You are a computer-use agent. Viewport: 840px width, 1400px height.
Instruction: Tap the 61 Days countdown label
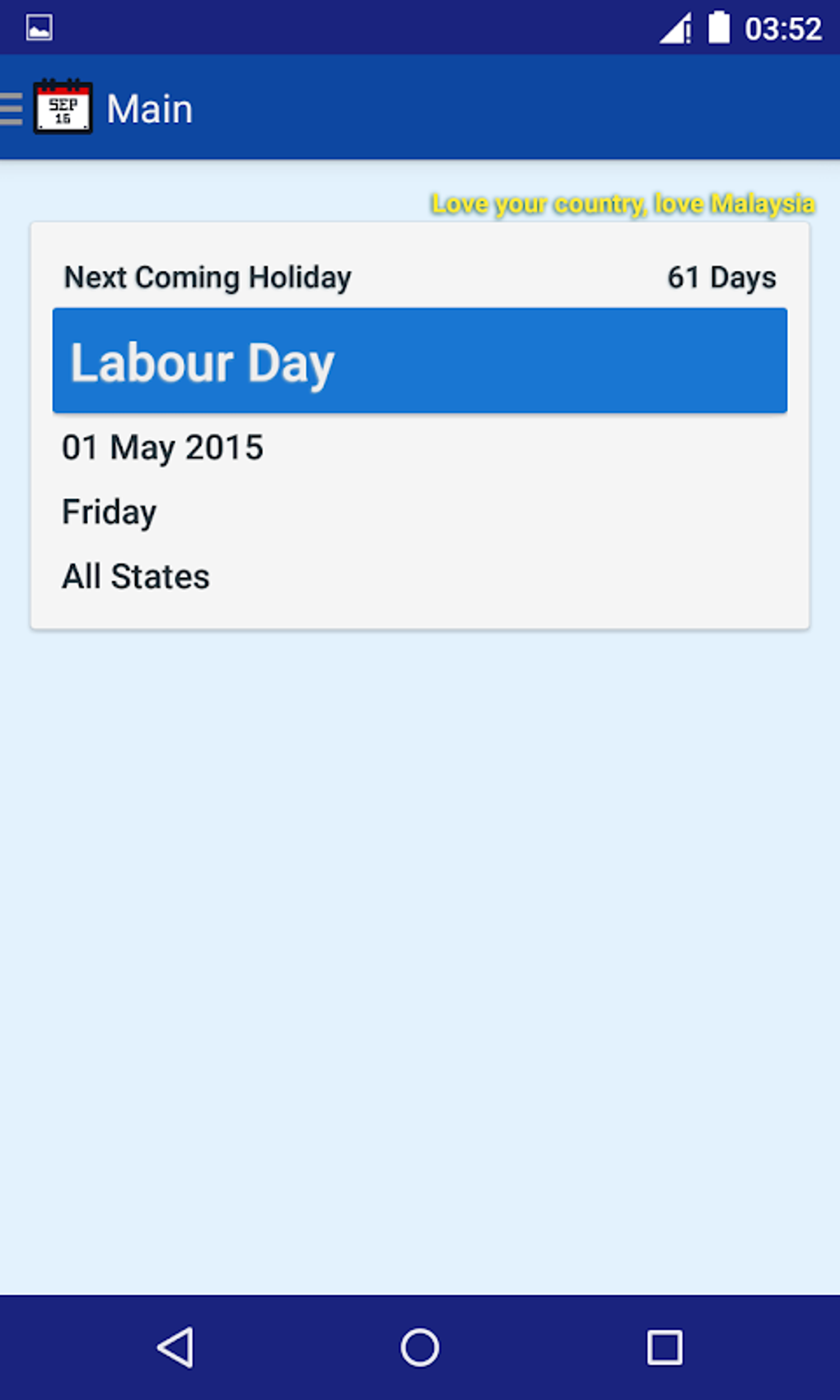[x=721, y=278]
